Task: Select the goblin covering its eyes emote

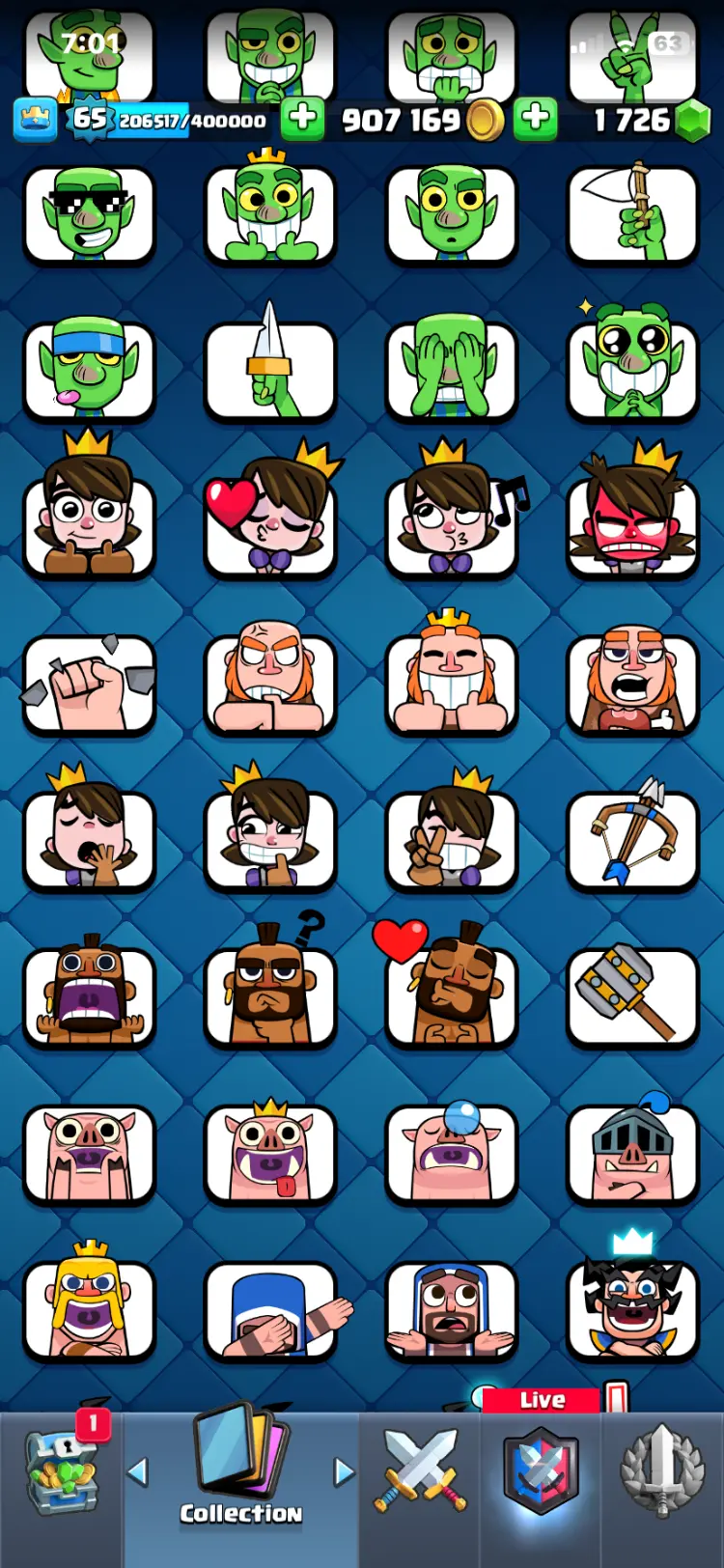Action: (x=451, y=371)
